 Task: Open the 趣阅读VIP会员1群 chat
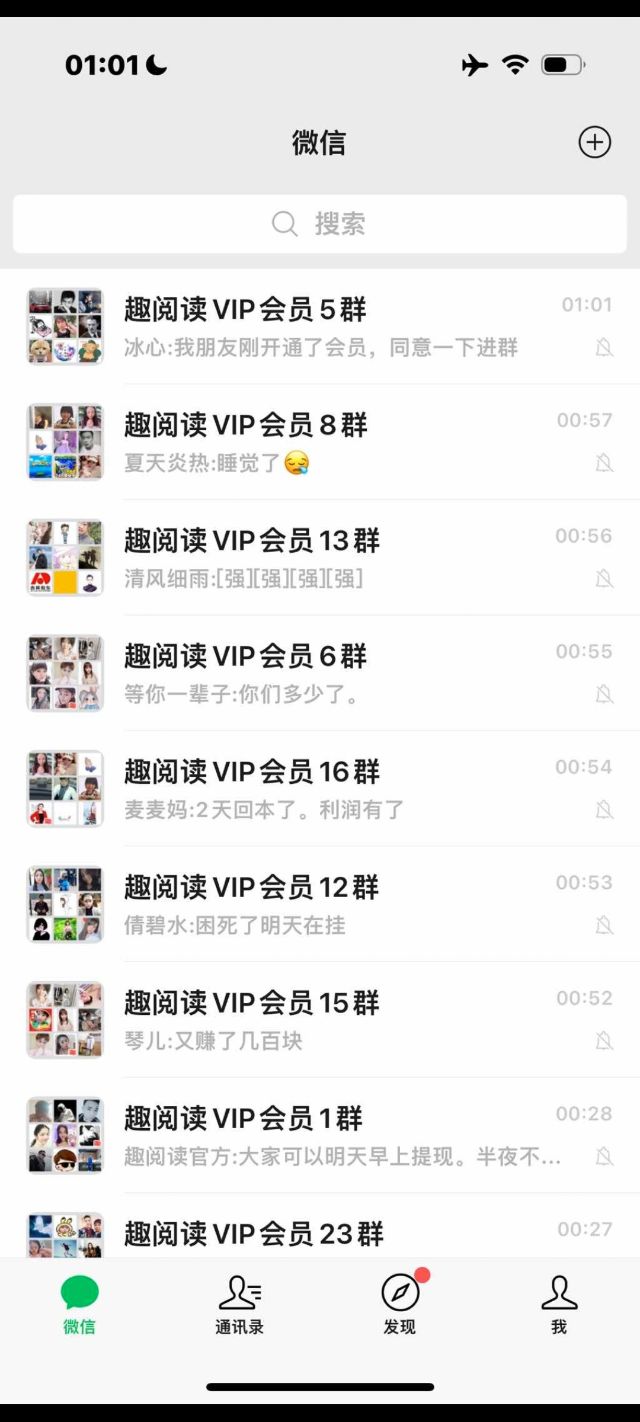coord(320,1135)
